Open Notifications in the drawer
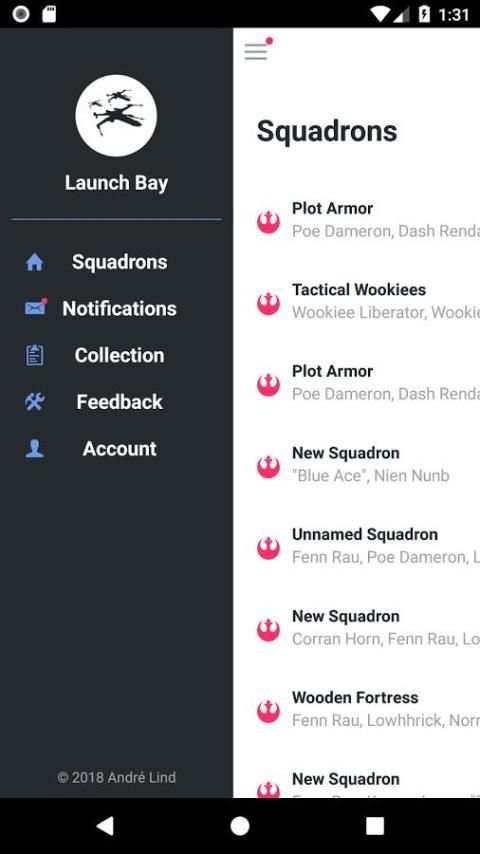This screenshot has width=480, height=854. coord(116,309)
